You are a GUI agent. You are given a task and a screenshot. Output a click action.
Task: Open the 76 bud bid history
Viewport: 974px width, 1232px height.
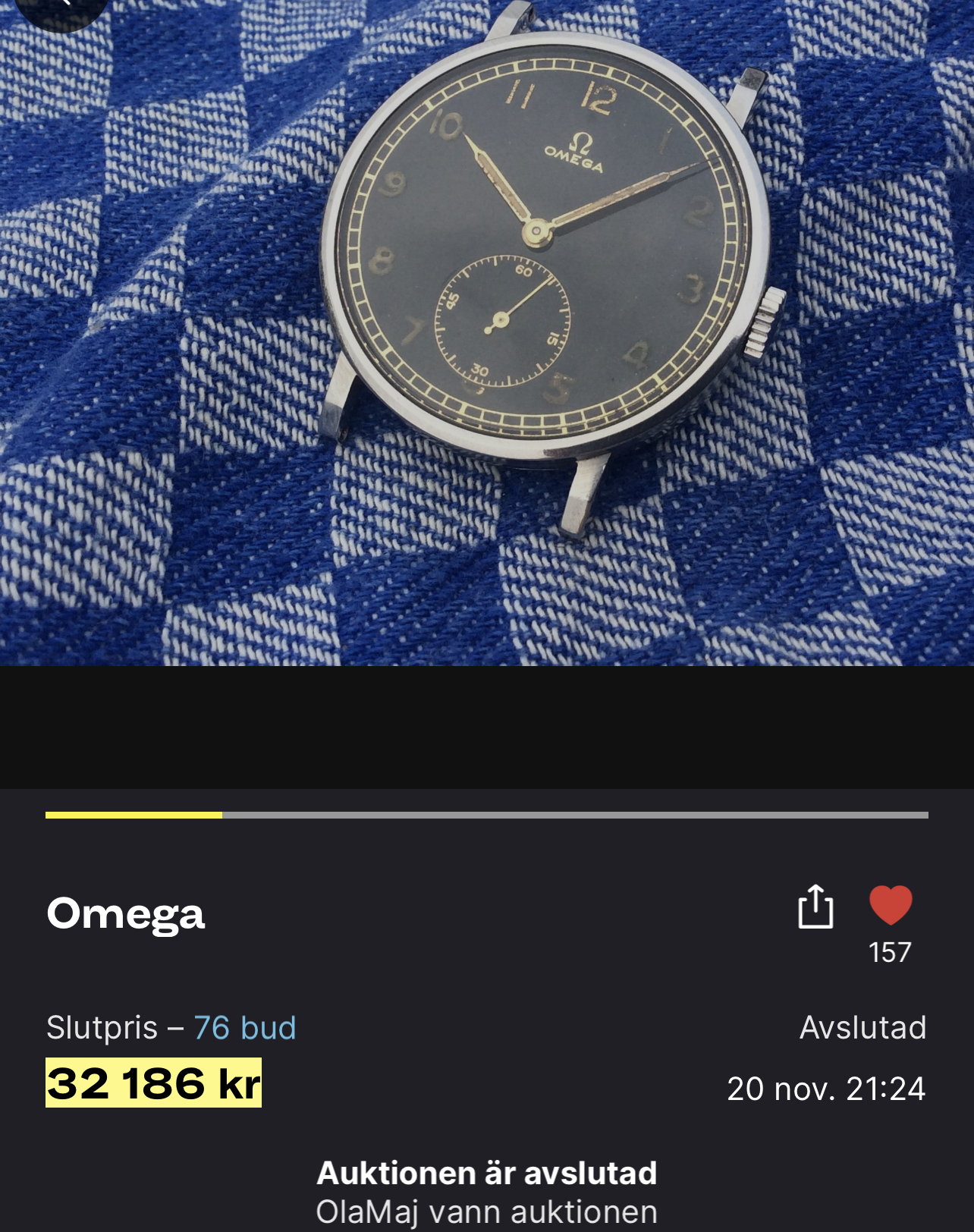[244, 1028]
